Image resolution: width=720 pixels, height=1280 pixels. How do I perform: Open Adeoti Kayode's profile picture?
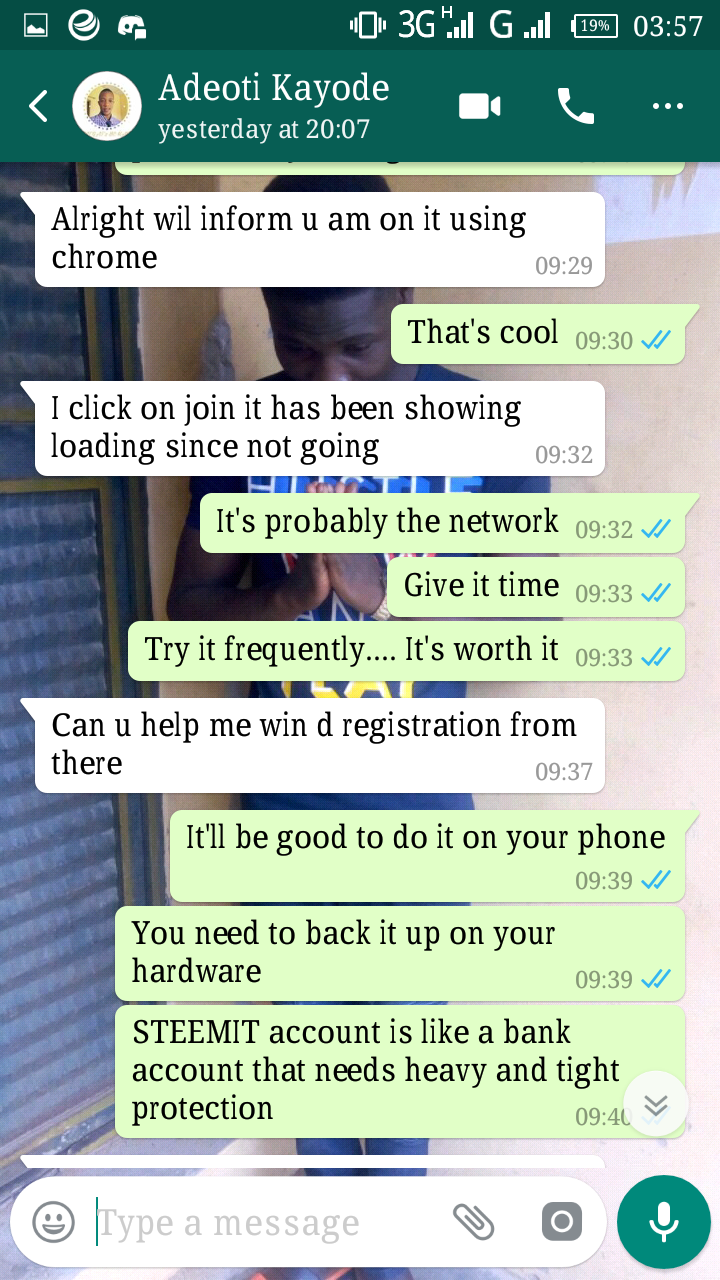click(x=106, y=106)
